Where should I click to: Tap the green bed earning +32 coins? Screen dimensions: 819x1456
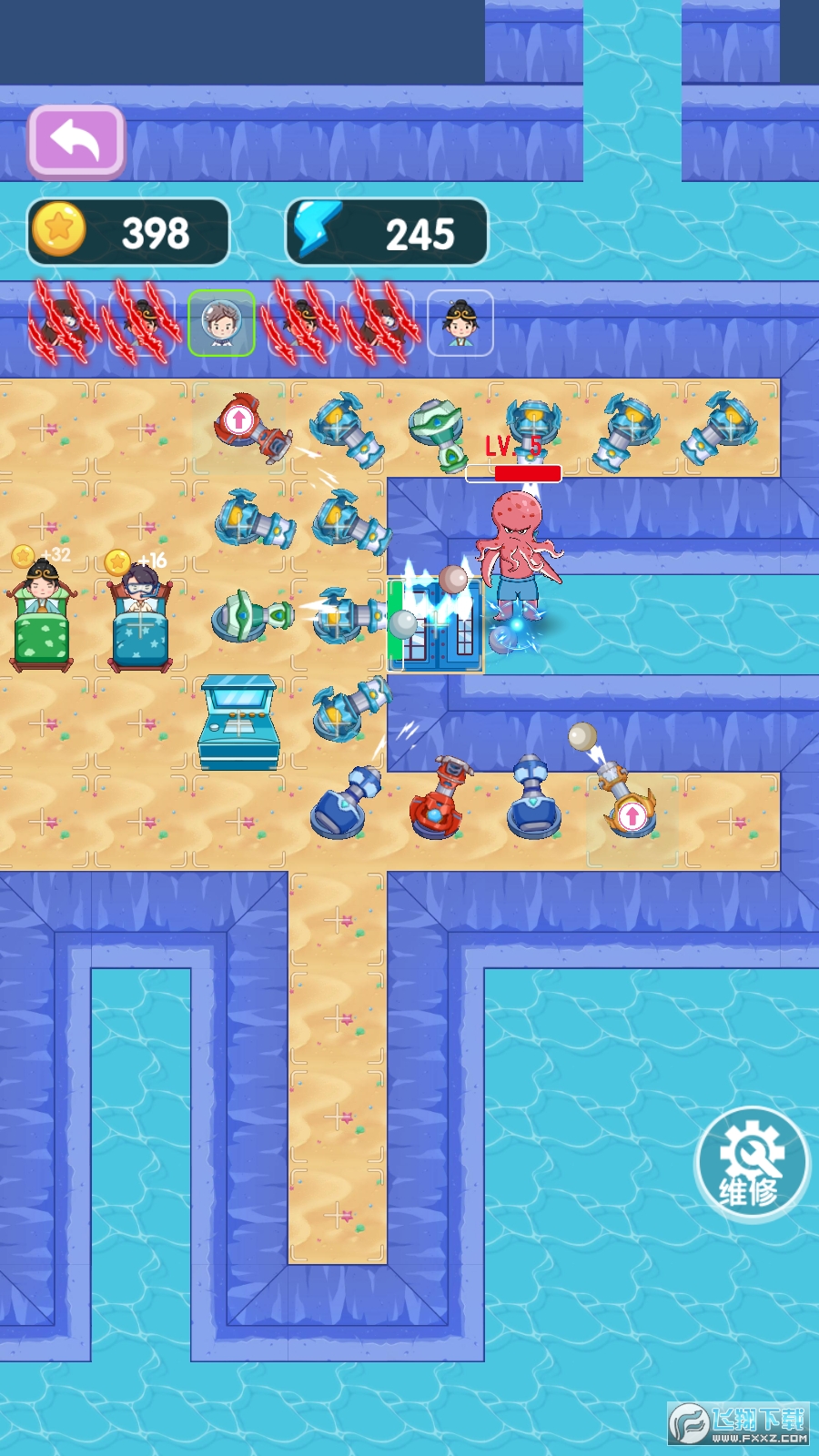41,623
